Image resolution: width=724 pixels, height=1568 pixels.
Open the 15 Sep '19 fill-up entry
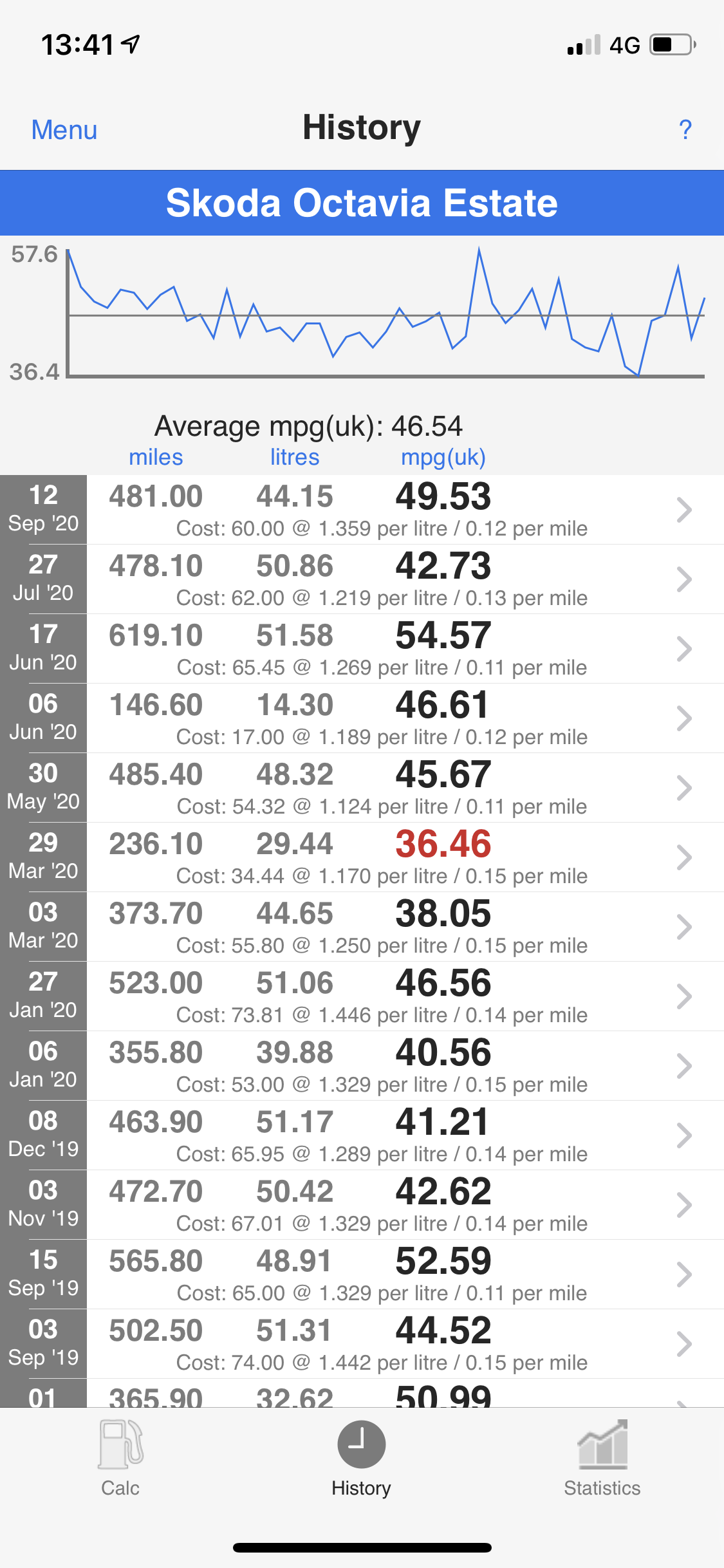pos(386,1274)
